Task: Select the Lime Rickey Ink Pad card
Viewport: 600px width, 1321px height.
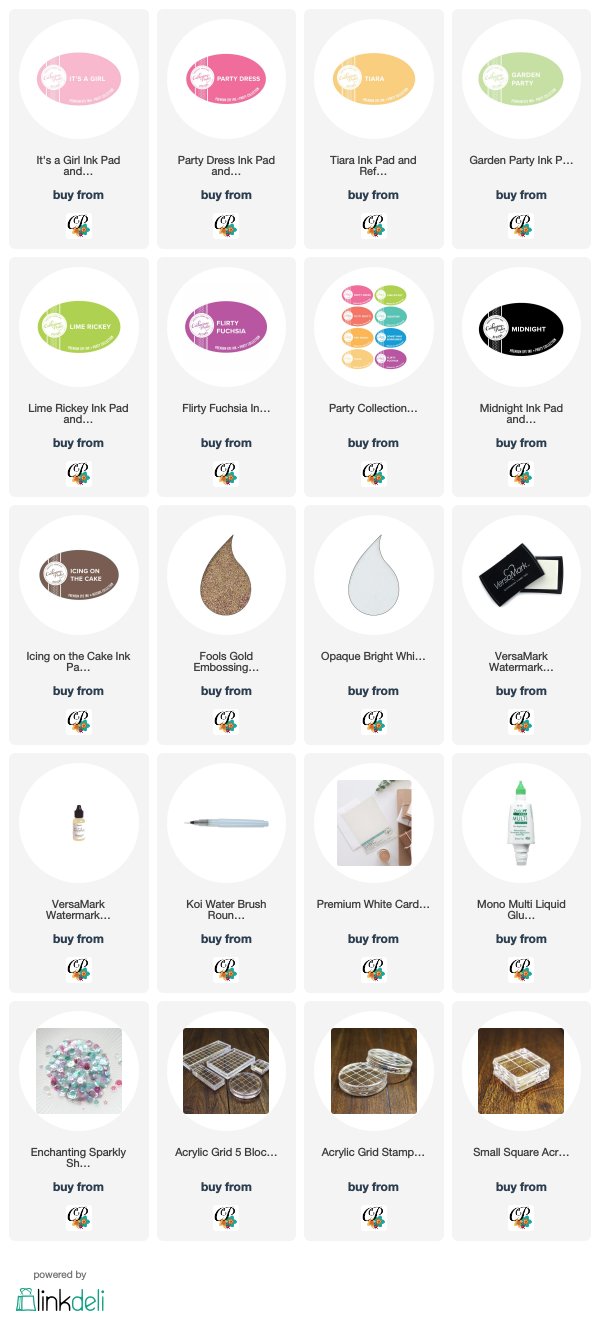Action: (x=78, y=377)
